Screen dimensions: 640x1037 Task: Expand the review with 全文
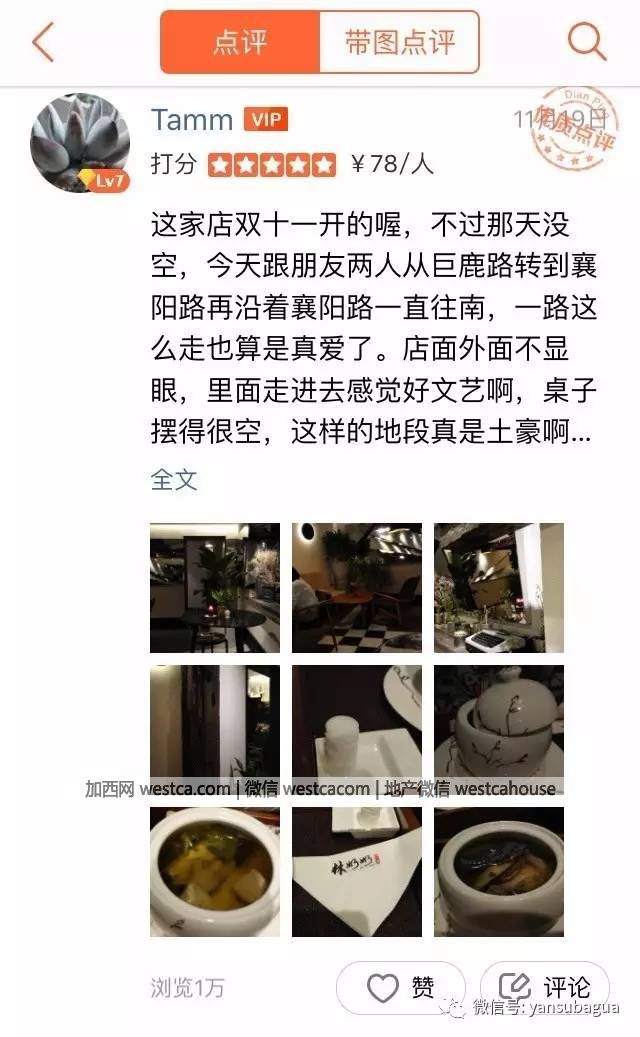coord(174,479)
